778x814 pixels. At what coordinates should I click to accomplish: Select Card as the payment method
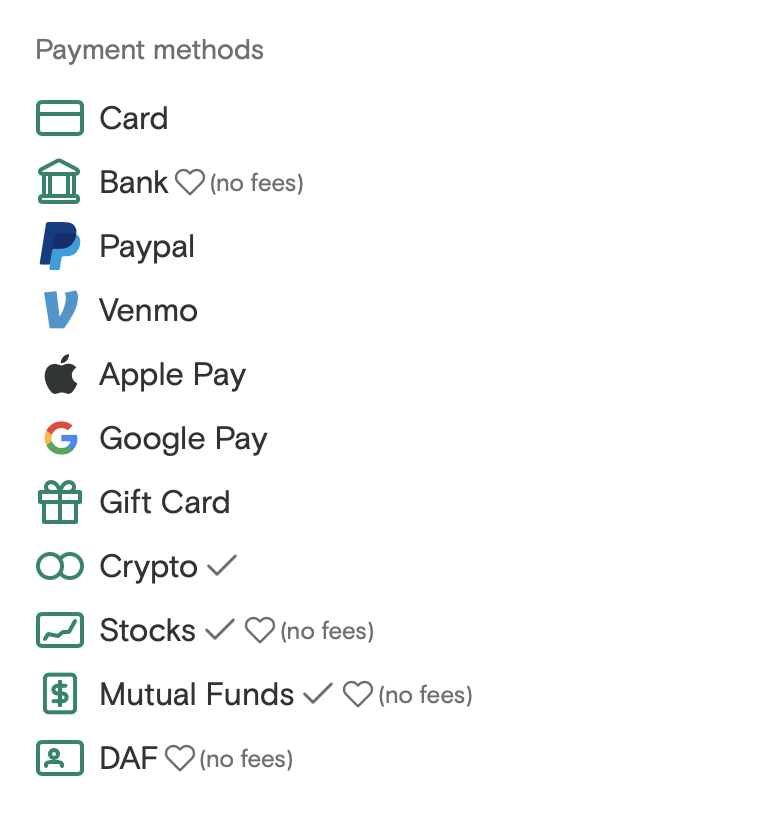[133, 119]
